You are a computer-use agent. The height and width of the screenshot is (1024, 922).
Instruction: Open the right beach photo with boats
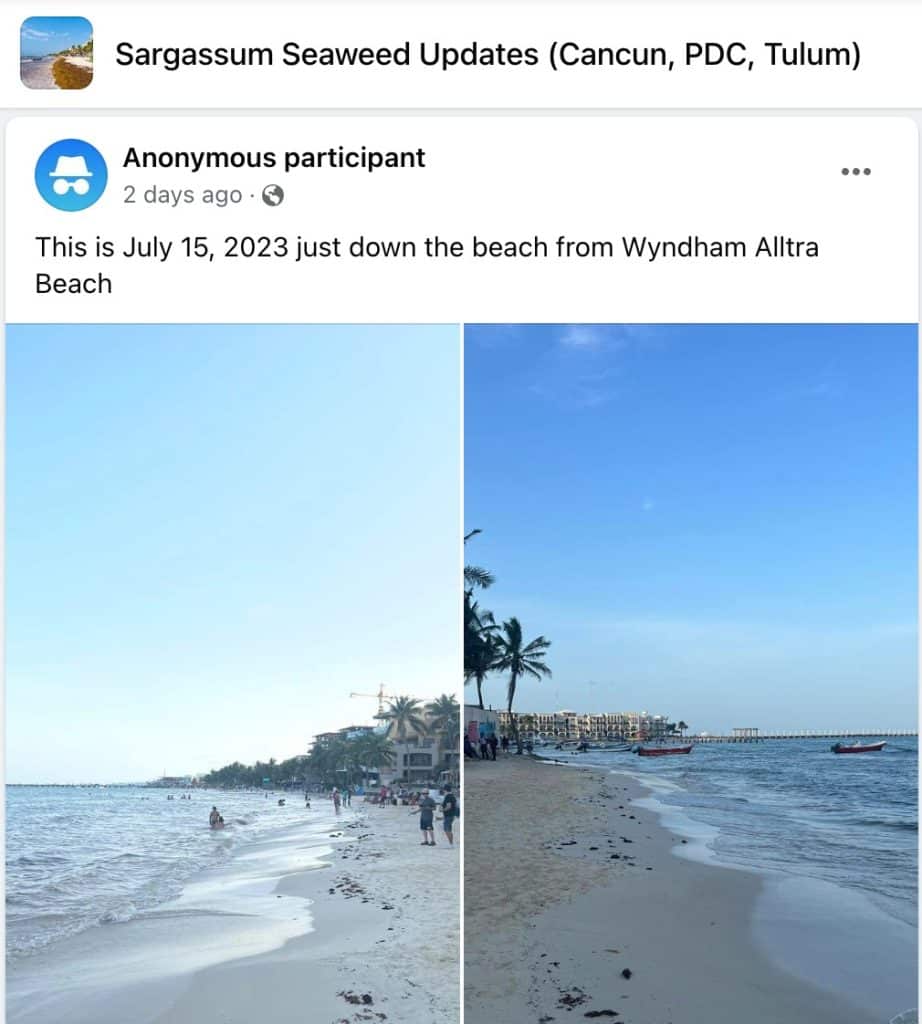[x=691, y=672]
